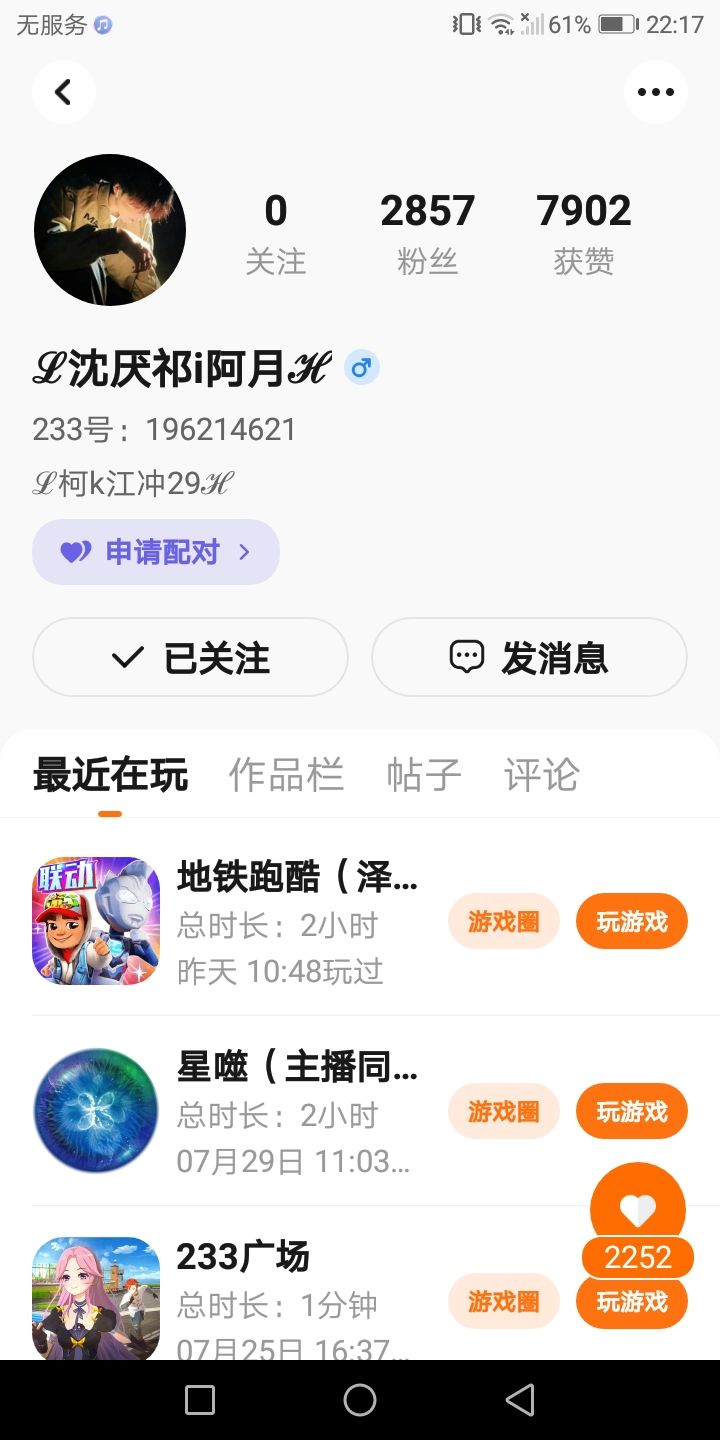Open the three-dot overflow menu
Screen dimensions: 720x1440
[656, 92]
